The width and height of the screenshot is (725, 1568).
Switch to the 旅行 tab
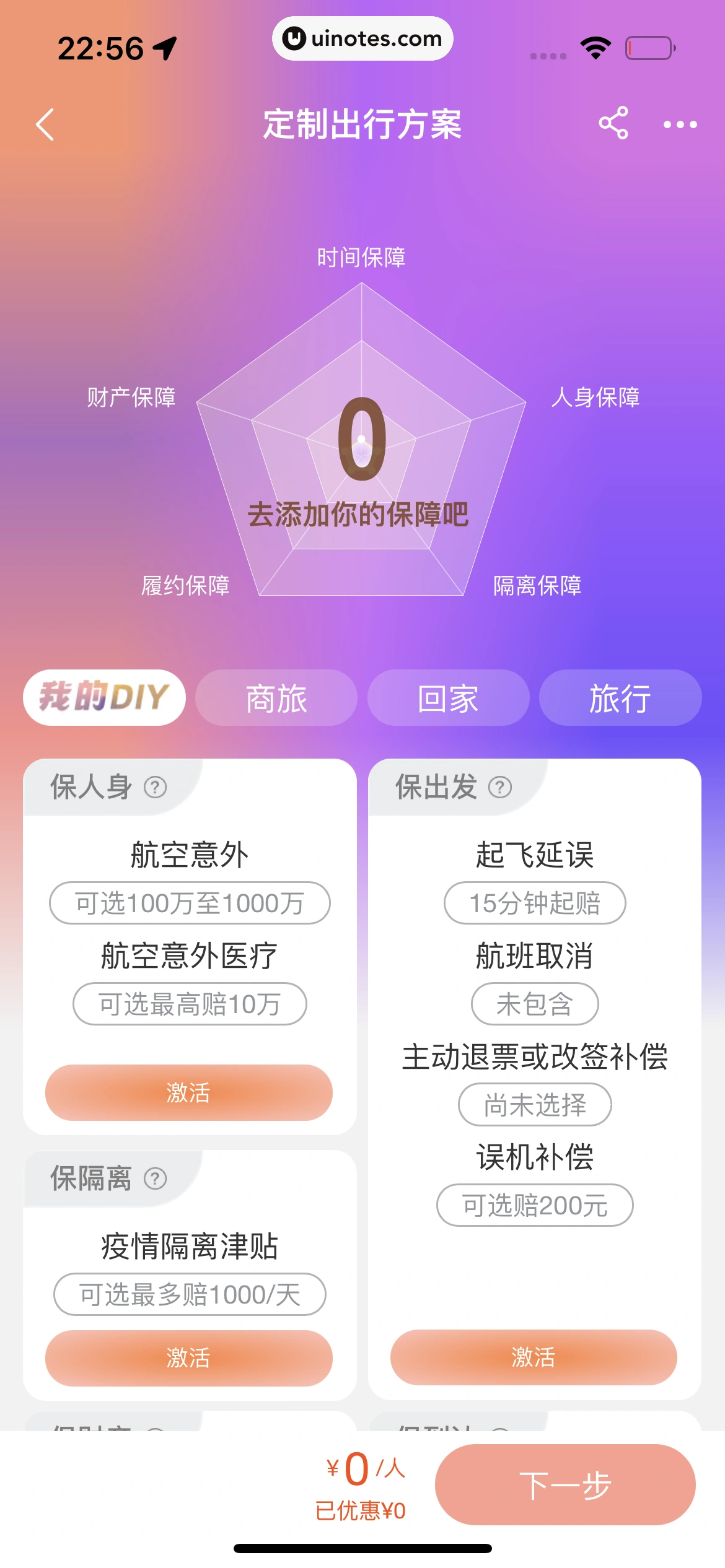(620, 698)
